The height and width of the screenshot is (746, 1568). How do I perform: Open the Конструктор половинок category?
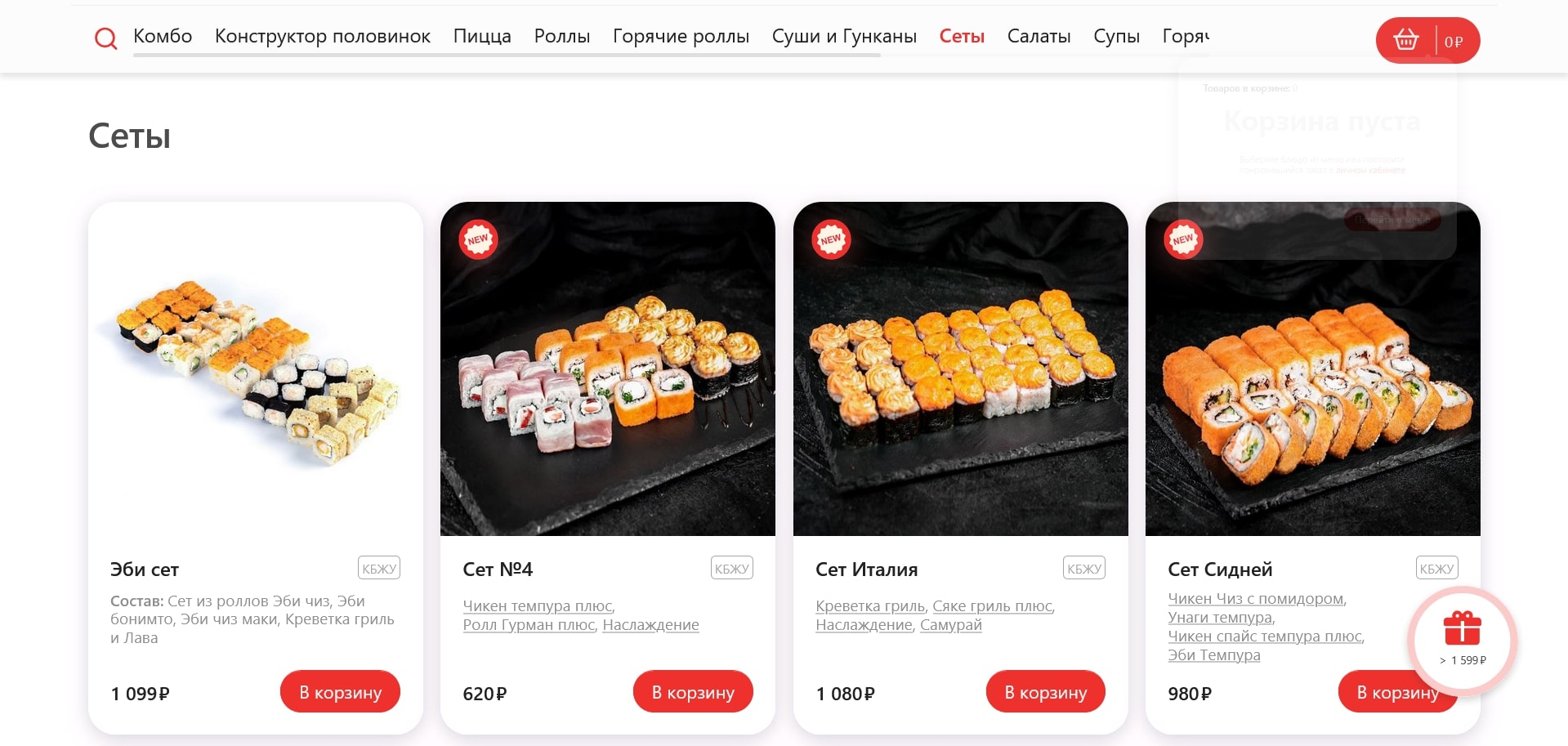322,36
